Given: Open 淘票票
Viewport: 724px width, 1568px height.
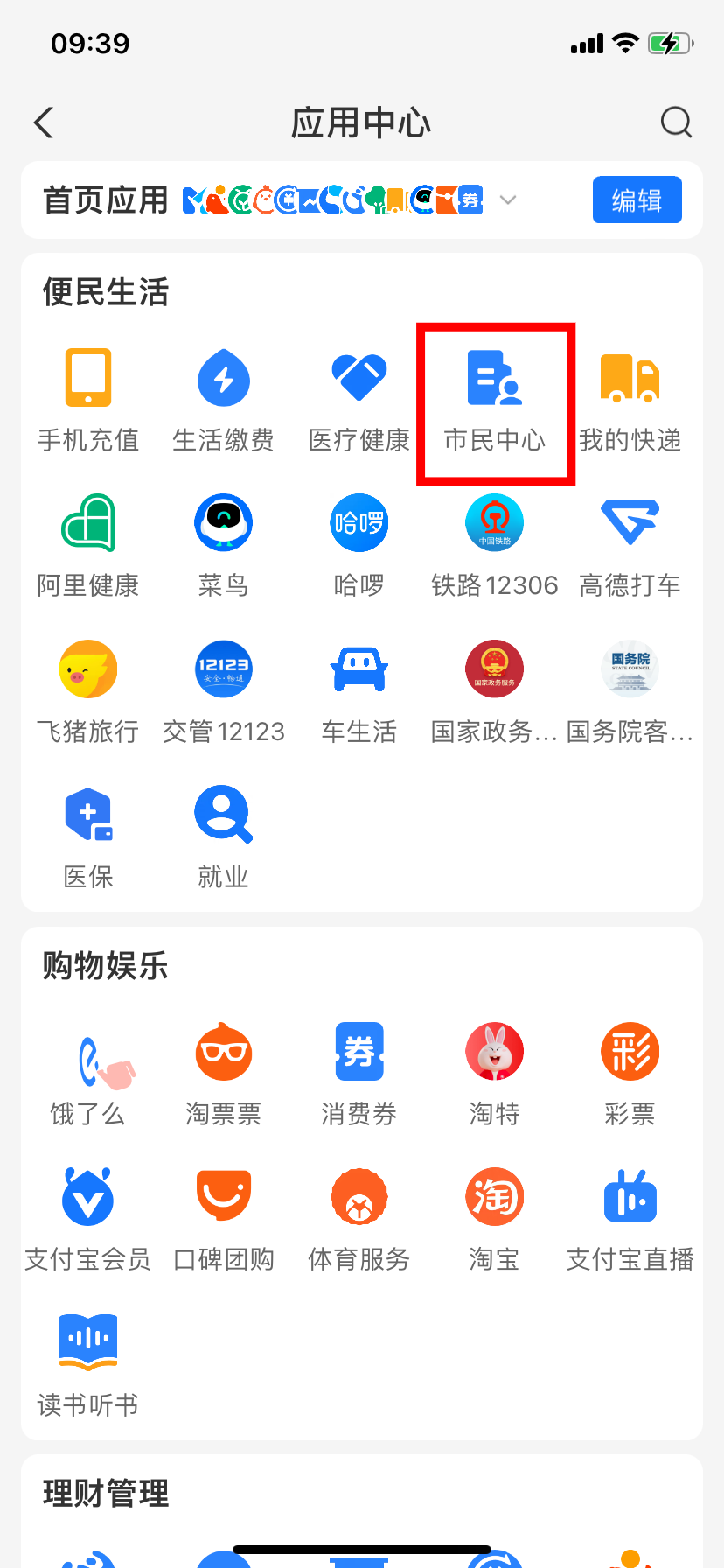Looking at the screenshot, I should tap(224, 1072).
